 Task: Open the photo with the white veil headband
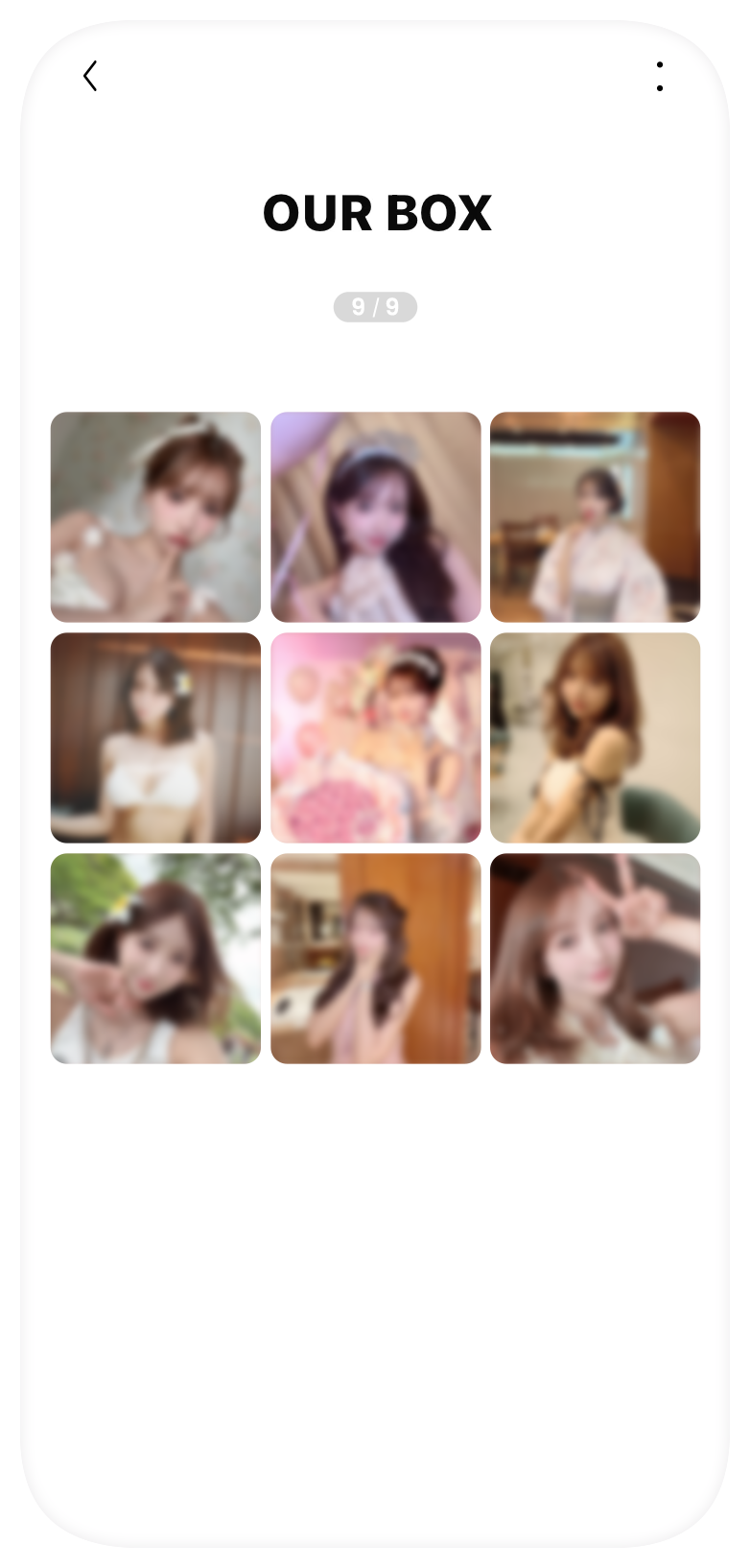pyautogui.click(x=155, y=517)
